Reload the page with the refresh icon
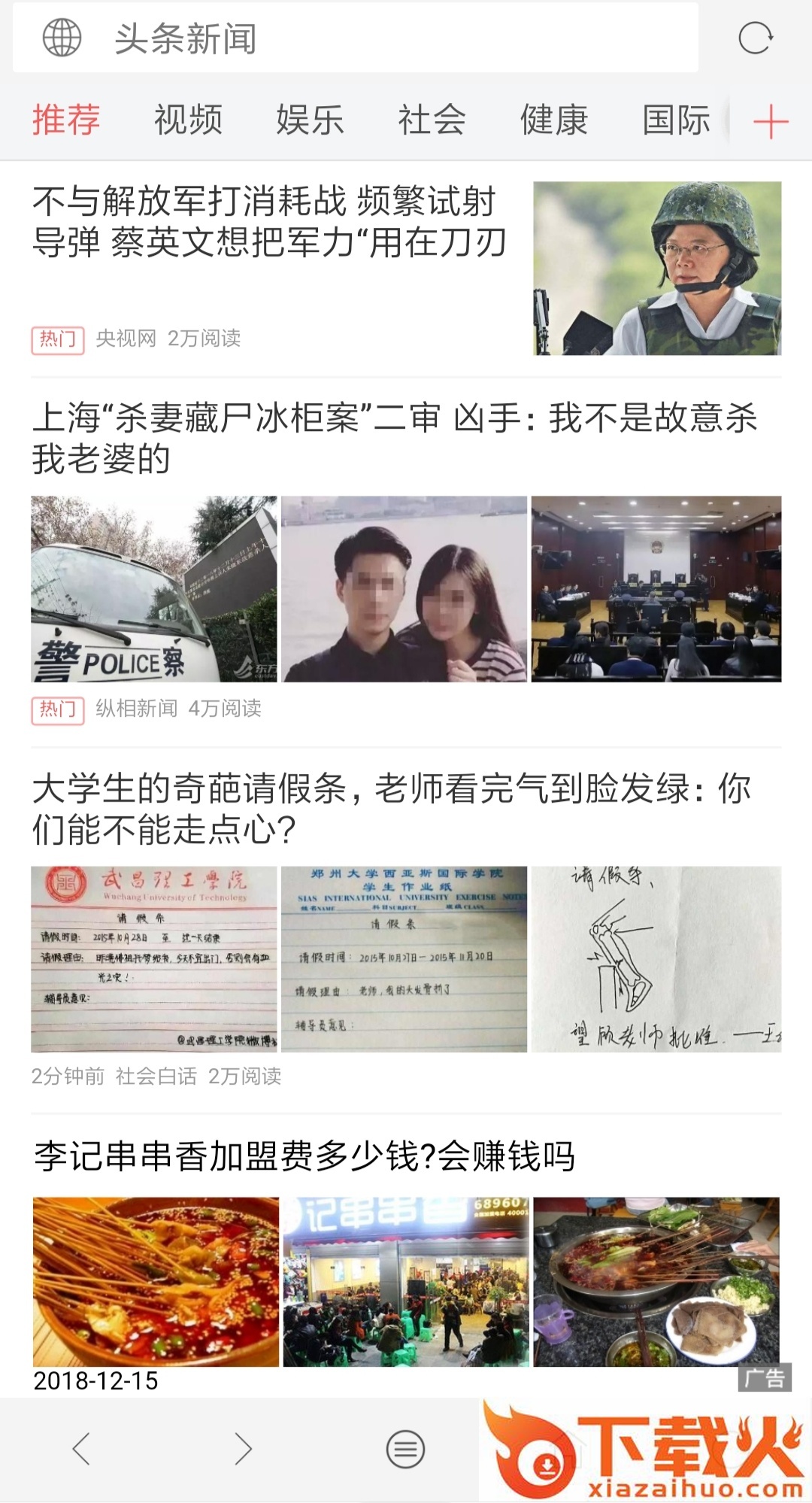Viewport: 812px width, 1503px height. 755,38
